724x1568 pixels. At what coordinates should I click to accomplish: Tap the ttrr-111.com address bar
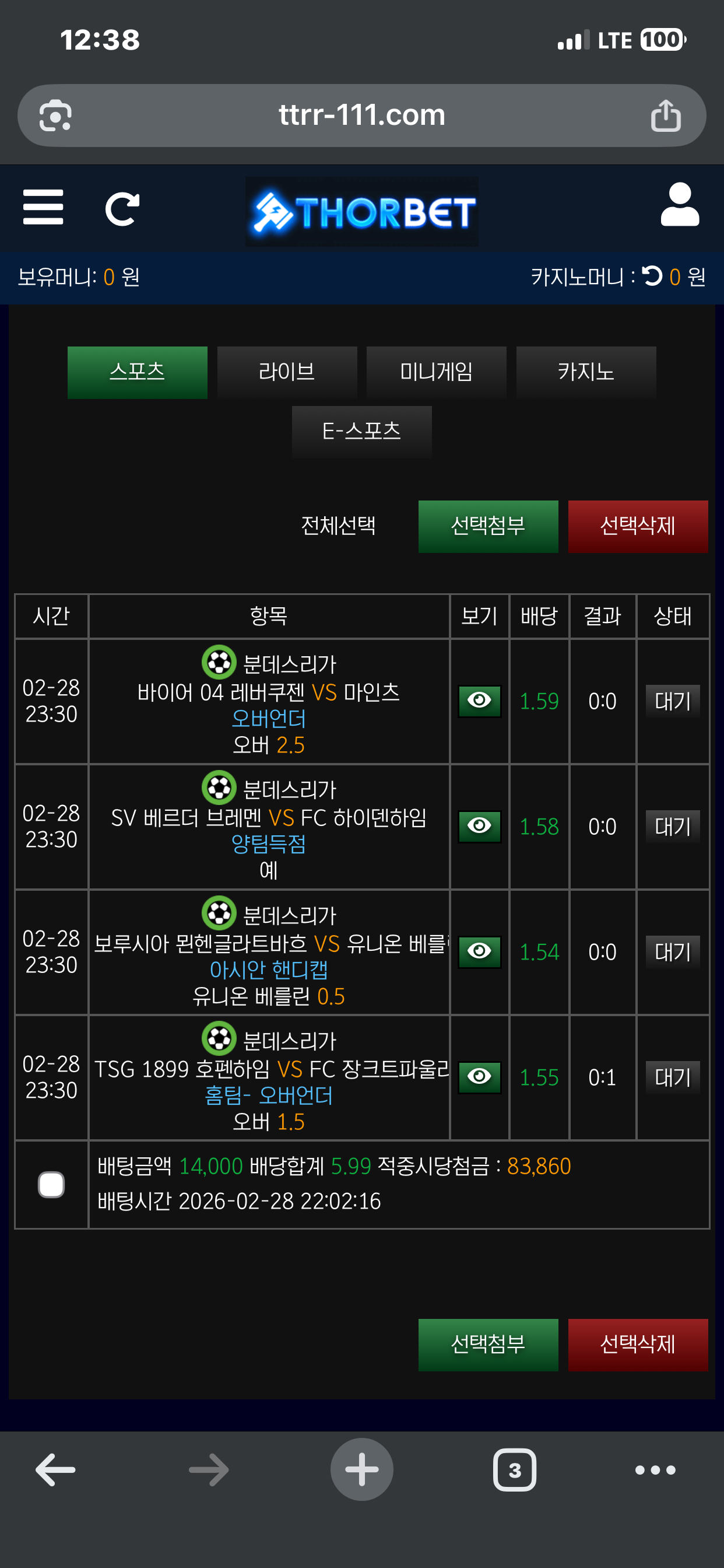361,115
